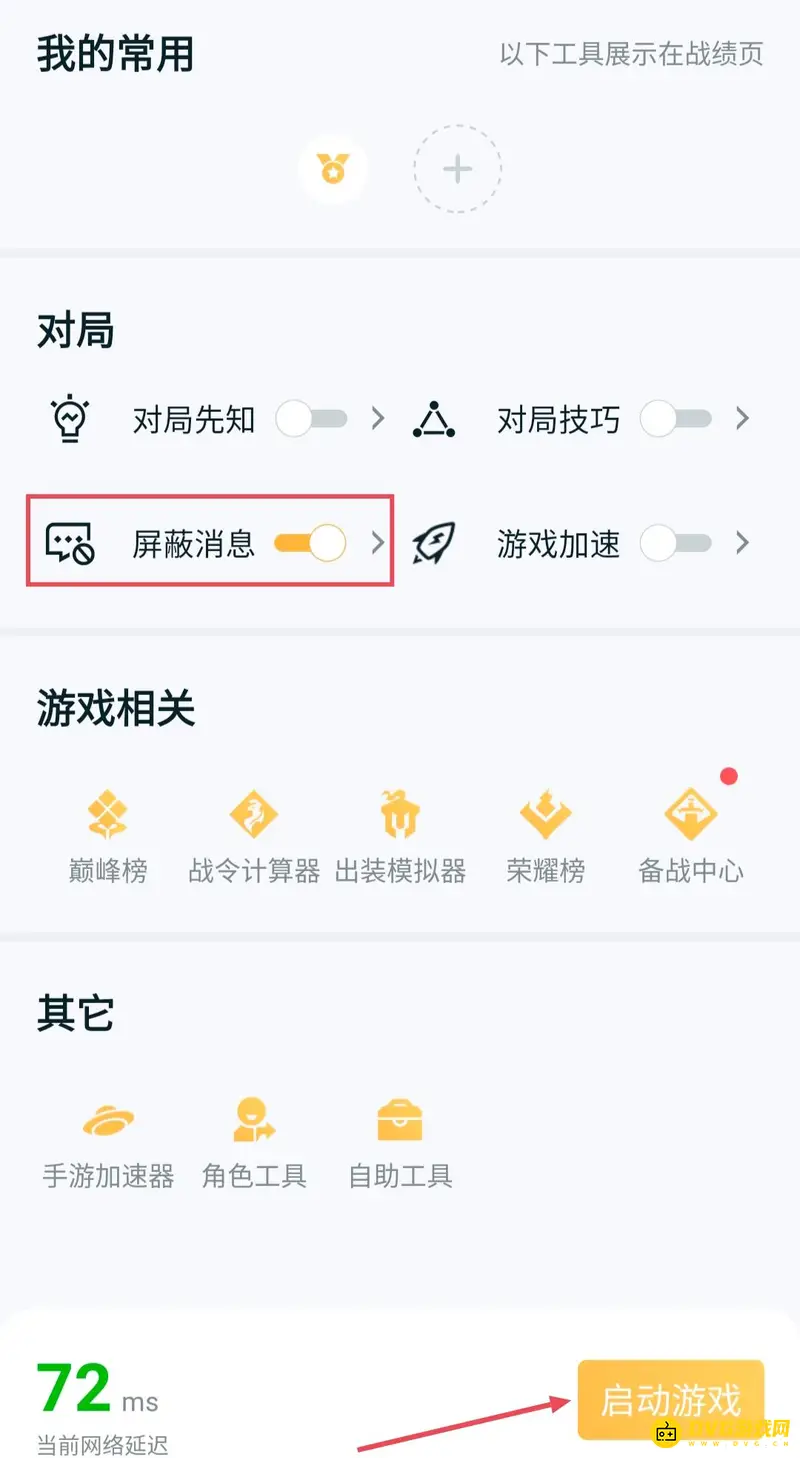
Task: Add a tool using the dashed plus circle
Action: (x=457, y=168)
